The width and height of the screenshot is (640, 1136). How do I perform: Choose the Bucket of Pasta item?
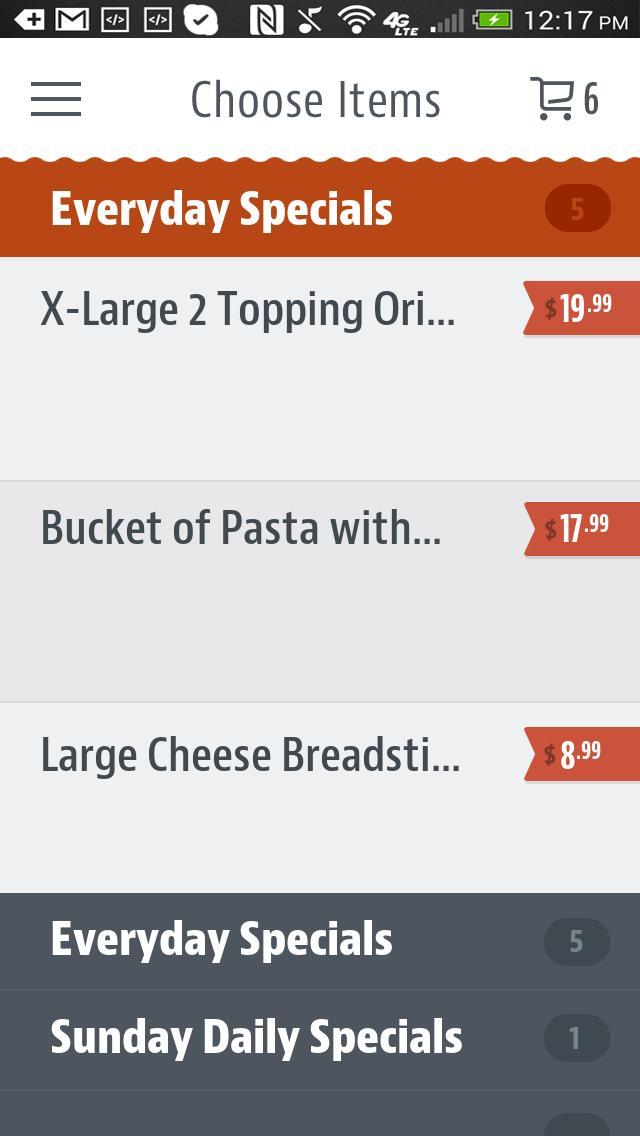tap(240, 528)
